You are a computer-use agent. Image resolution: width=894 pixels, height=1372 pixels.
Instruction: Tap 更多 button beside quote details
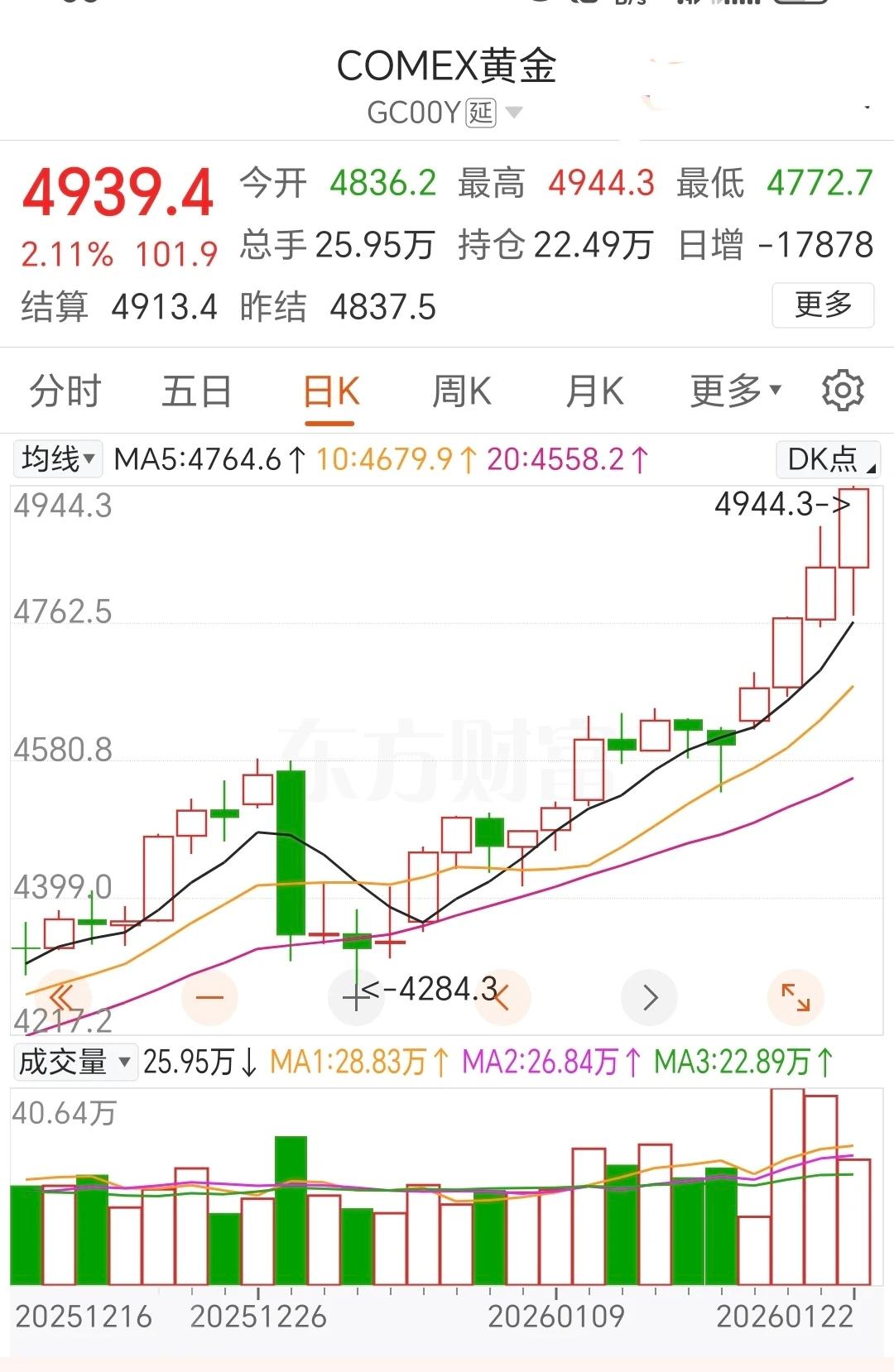click(823, 305)
